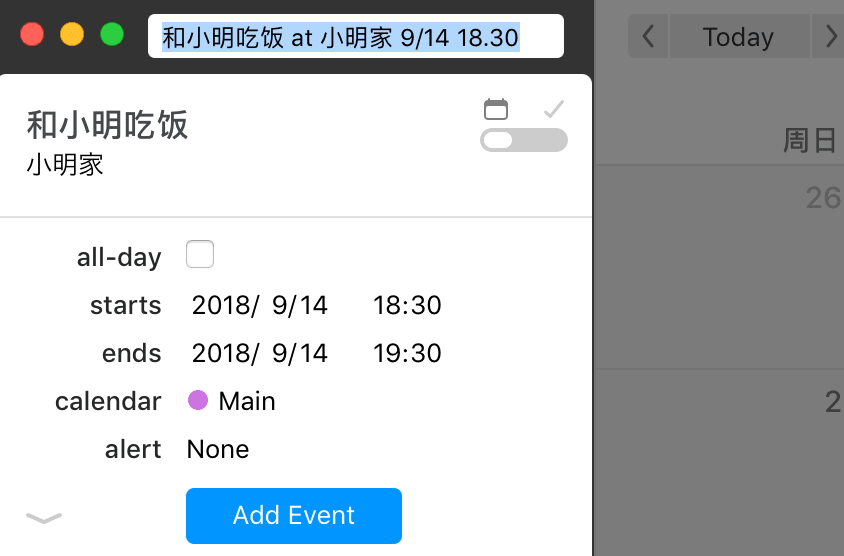Close the window with the red button

point(32,35)
